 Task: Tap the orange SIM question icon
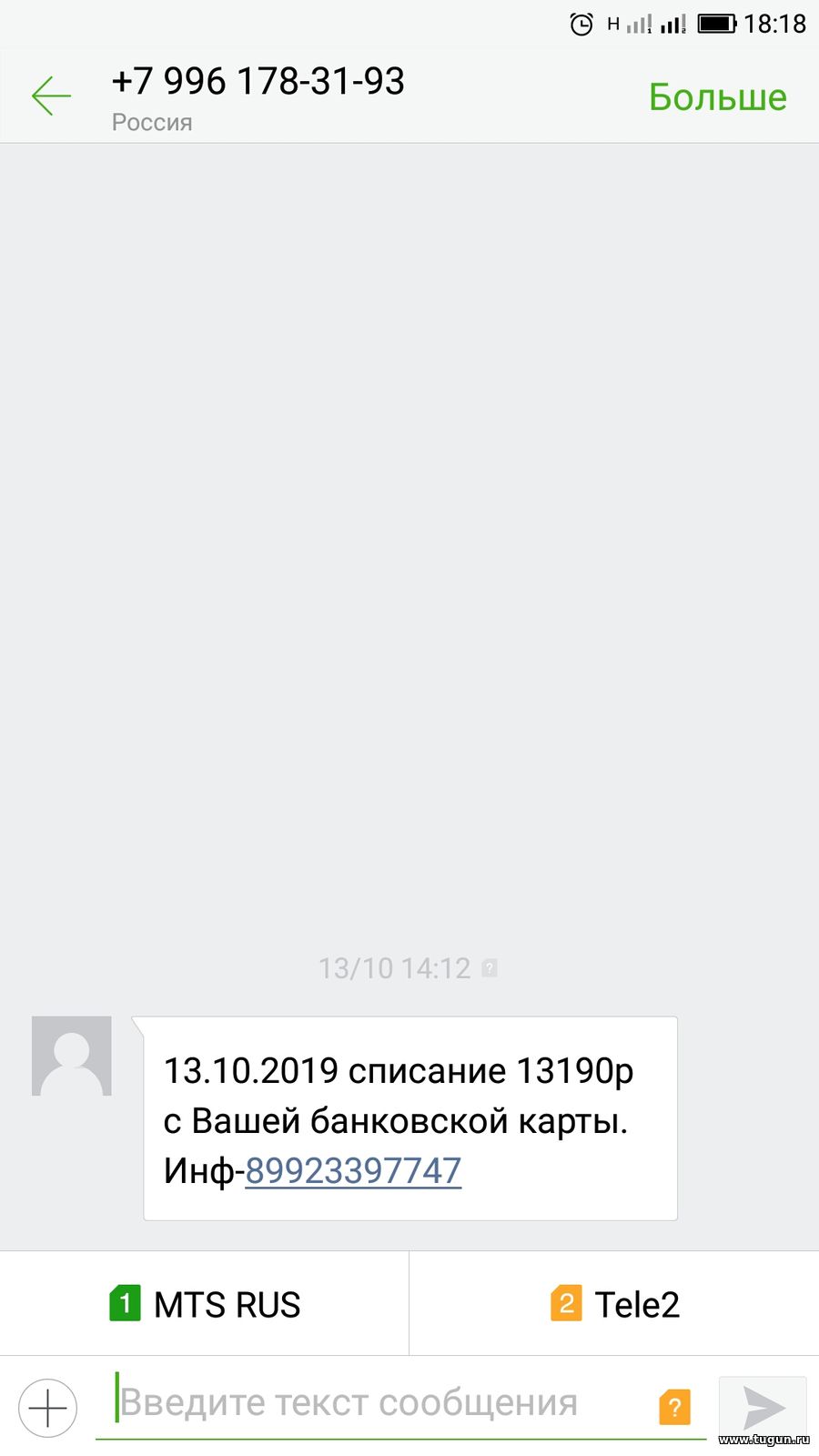point(674,1407)
